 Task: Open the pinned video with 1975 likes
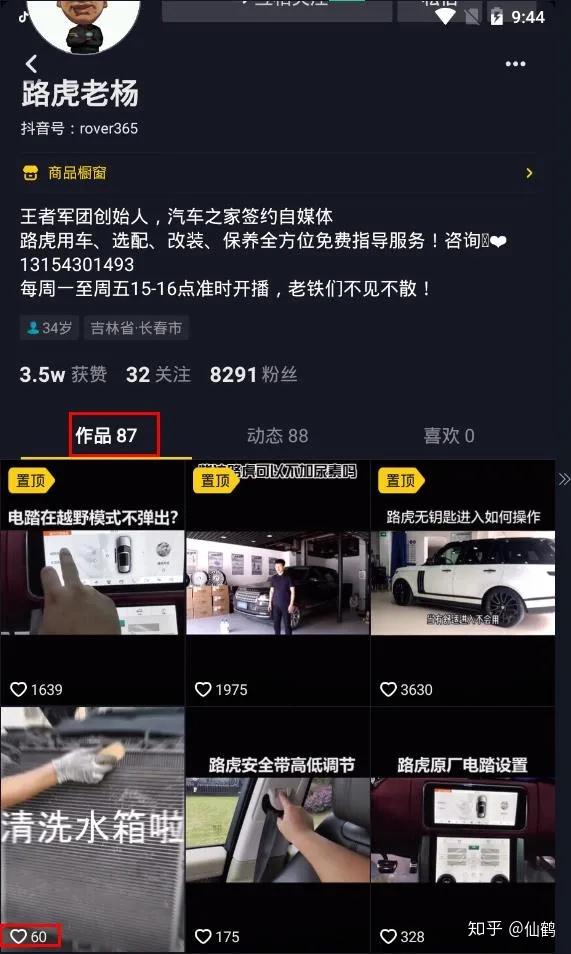point(278,583)
